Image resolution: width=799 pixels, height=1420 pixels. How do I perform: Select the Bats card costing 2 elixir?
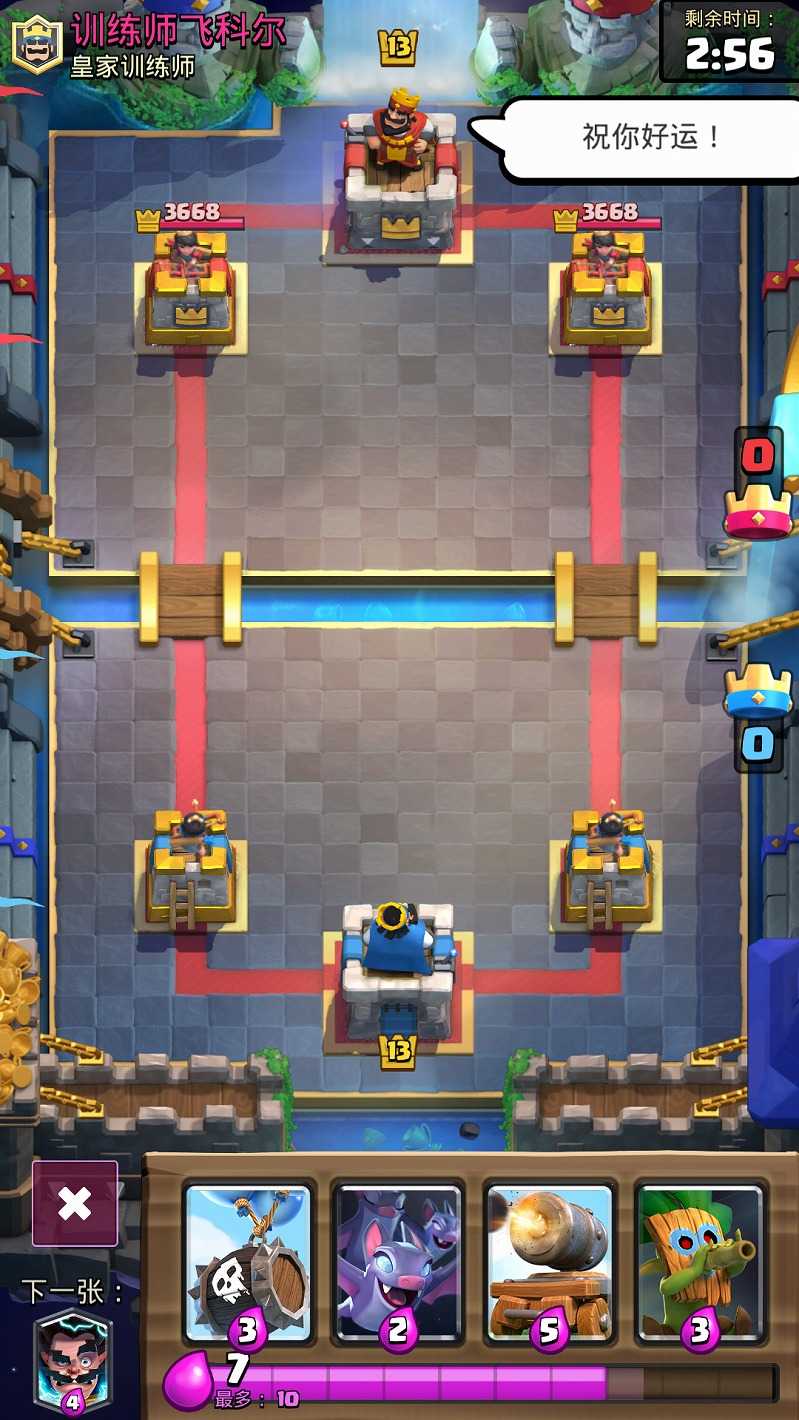(x=398, y=1262)
